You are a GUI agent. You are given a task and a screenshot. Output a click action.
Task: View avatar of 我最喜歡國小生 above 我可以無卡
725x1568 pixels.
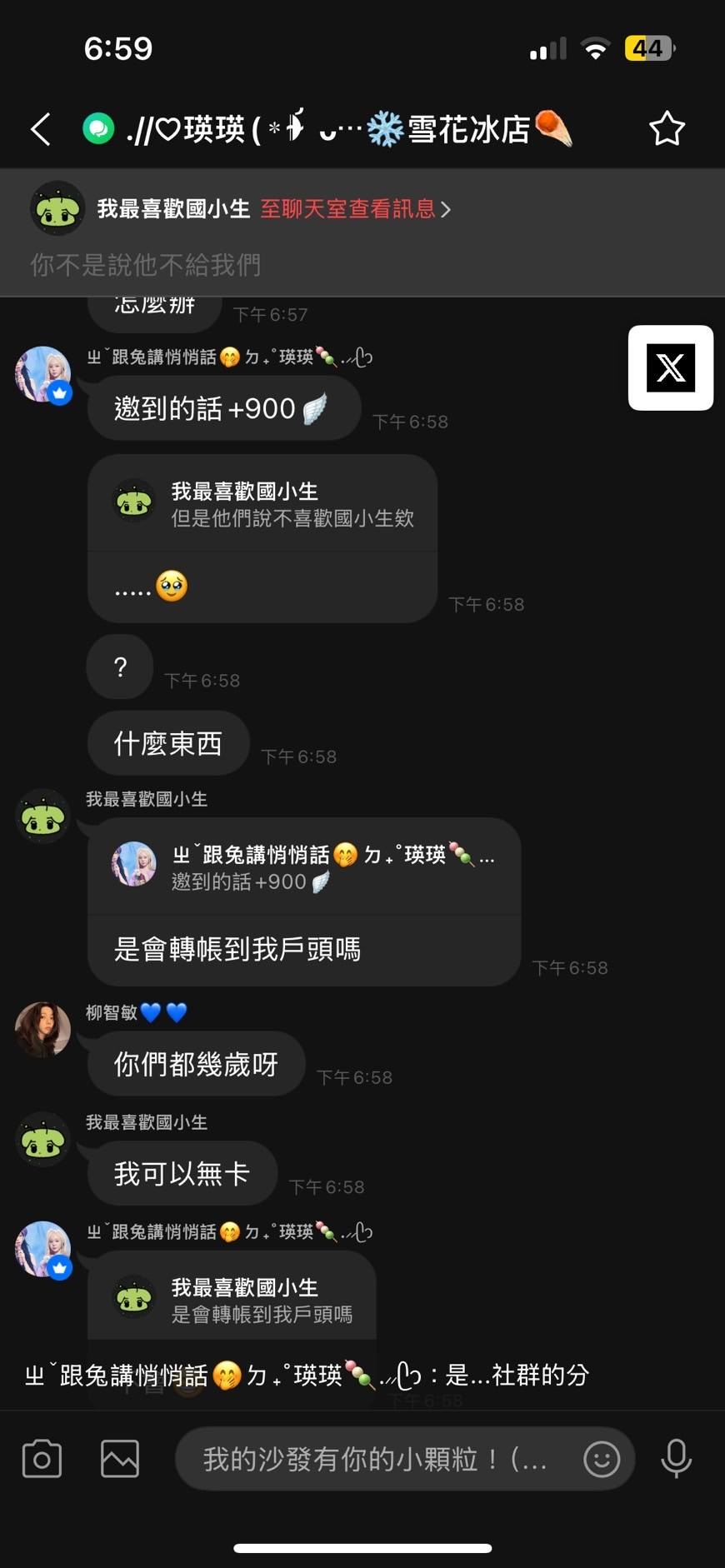[x=42, y=1139]
